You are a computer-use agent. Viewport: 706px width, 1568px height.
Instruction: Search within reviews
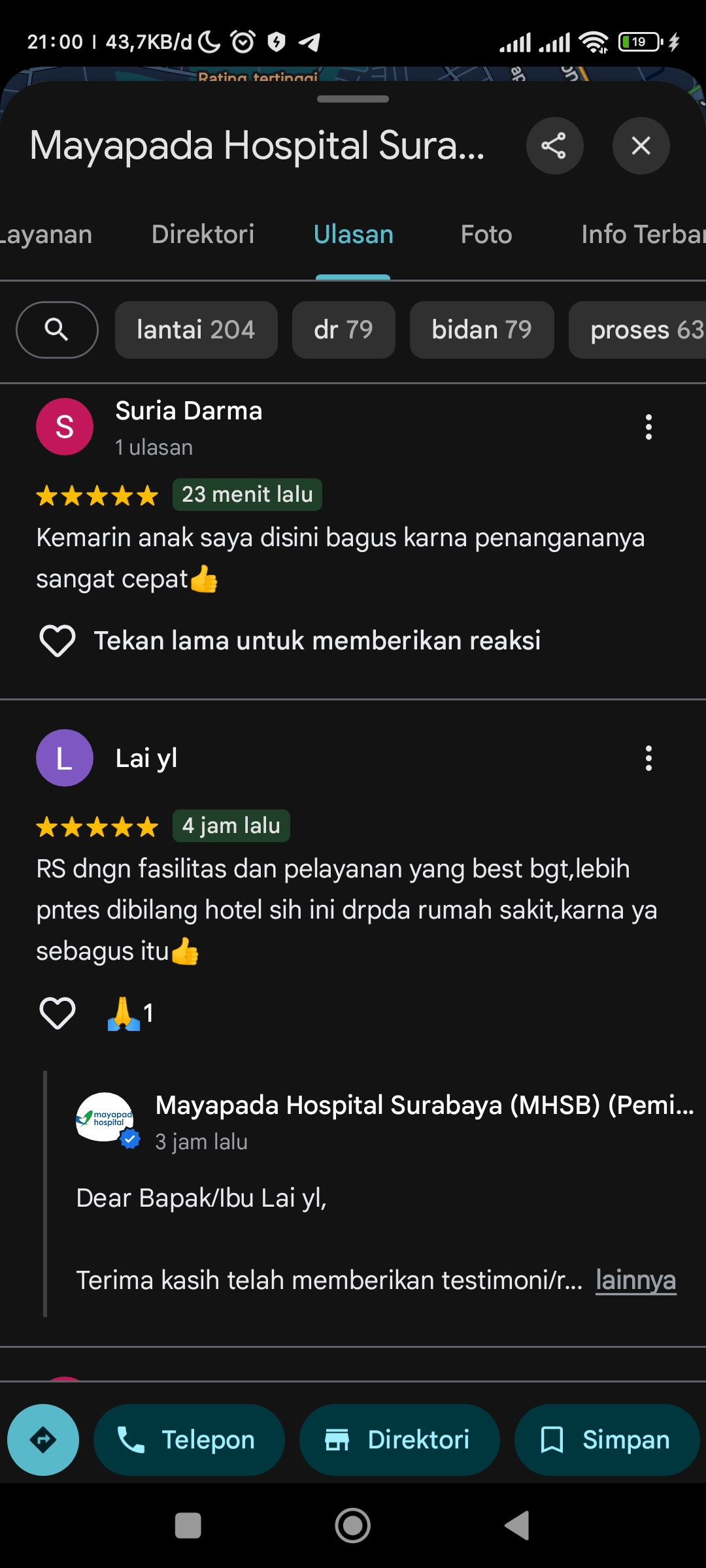pos(58,330)
